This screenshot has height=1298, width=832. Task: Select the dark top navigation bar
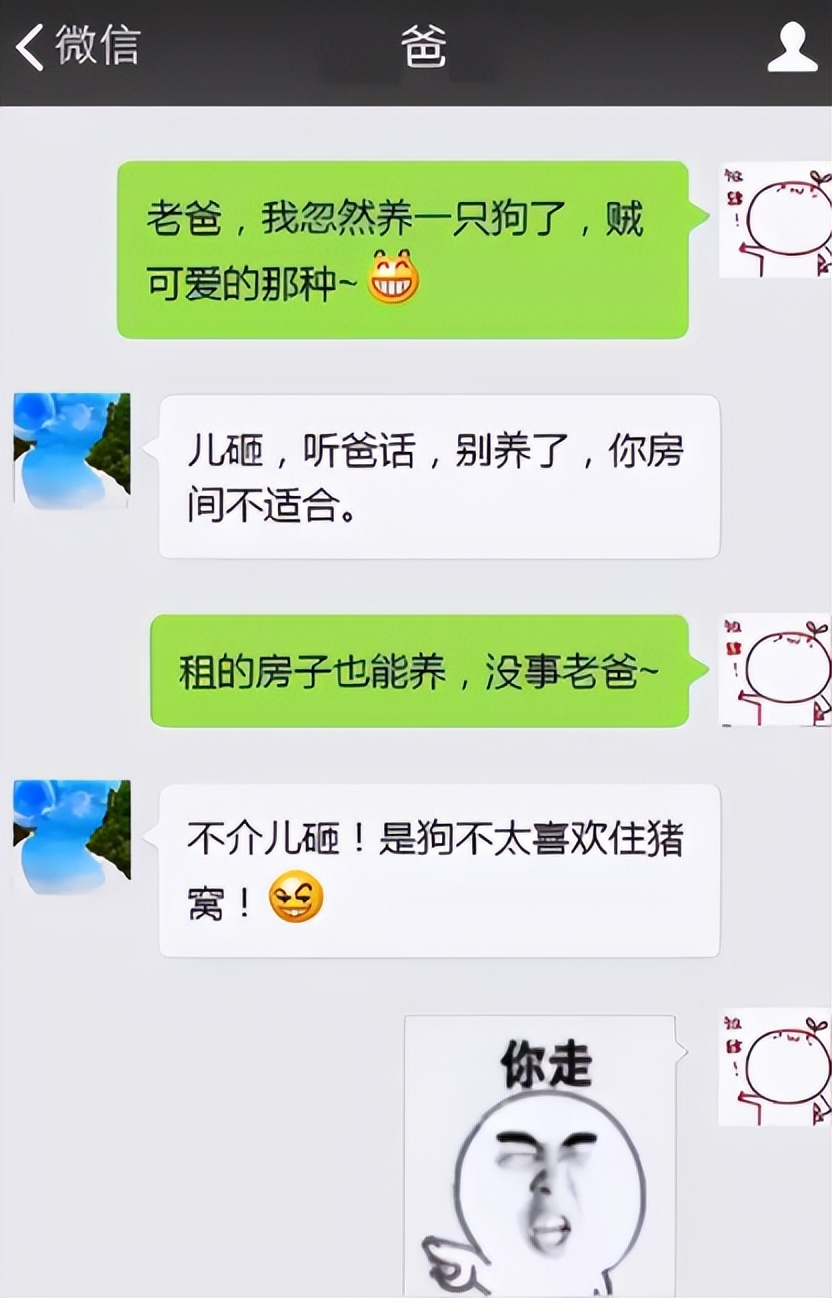[x=300, y=43]
